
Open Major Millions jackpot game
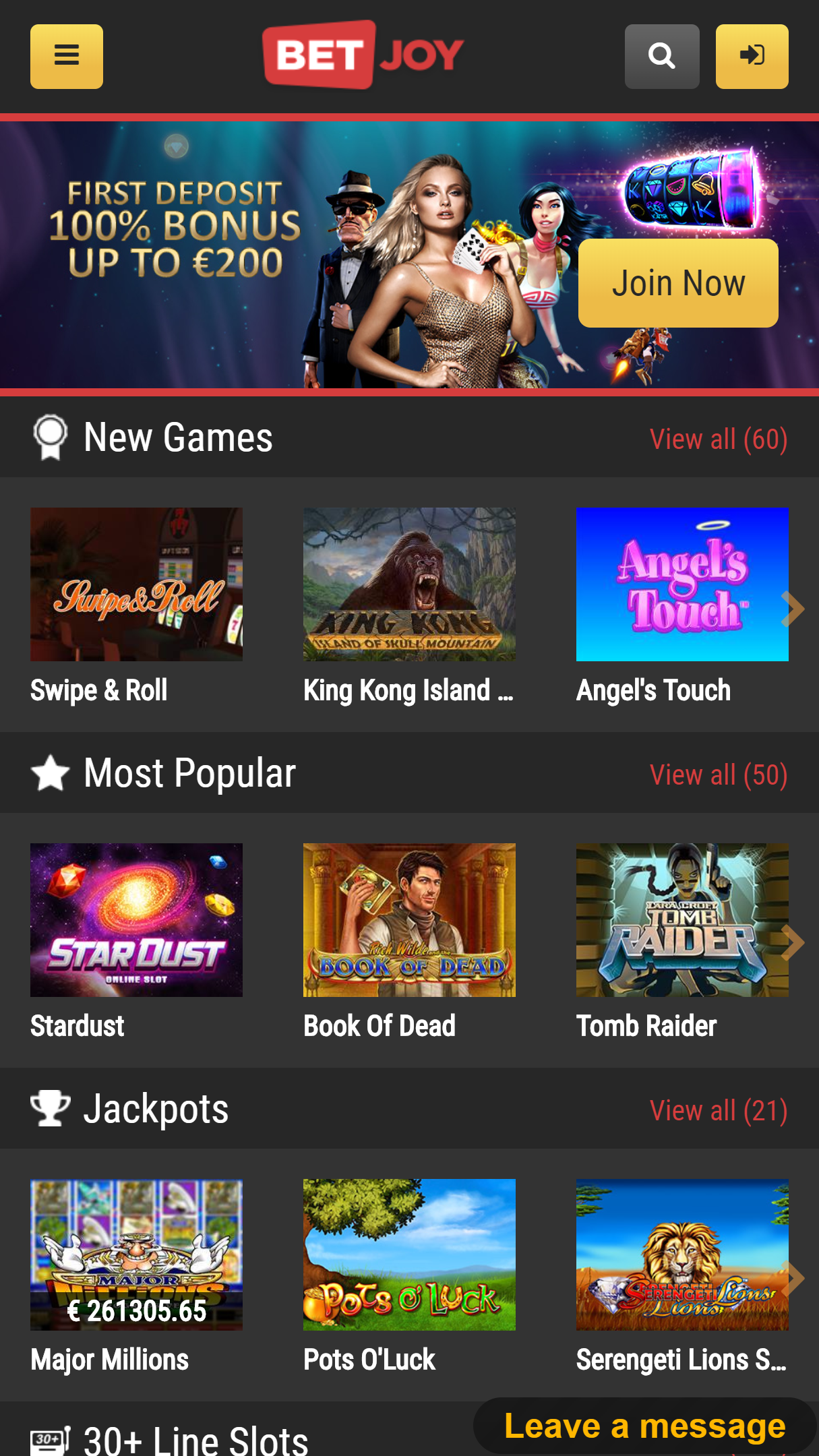136,1254
